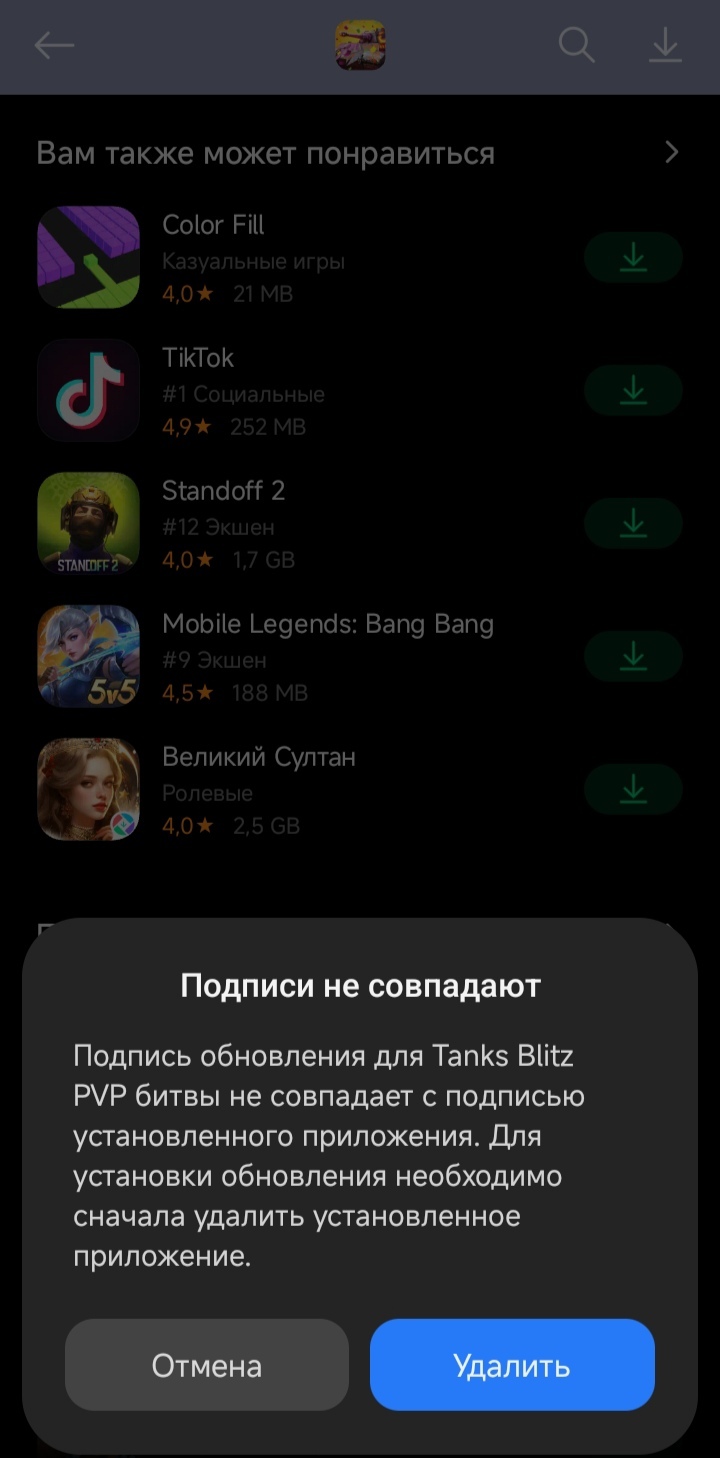This screenshot has height=1458, width=720.
Task: Expand the Вам также может понравиться section
Action: click(x=671, y=153)
